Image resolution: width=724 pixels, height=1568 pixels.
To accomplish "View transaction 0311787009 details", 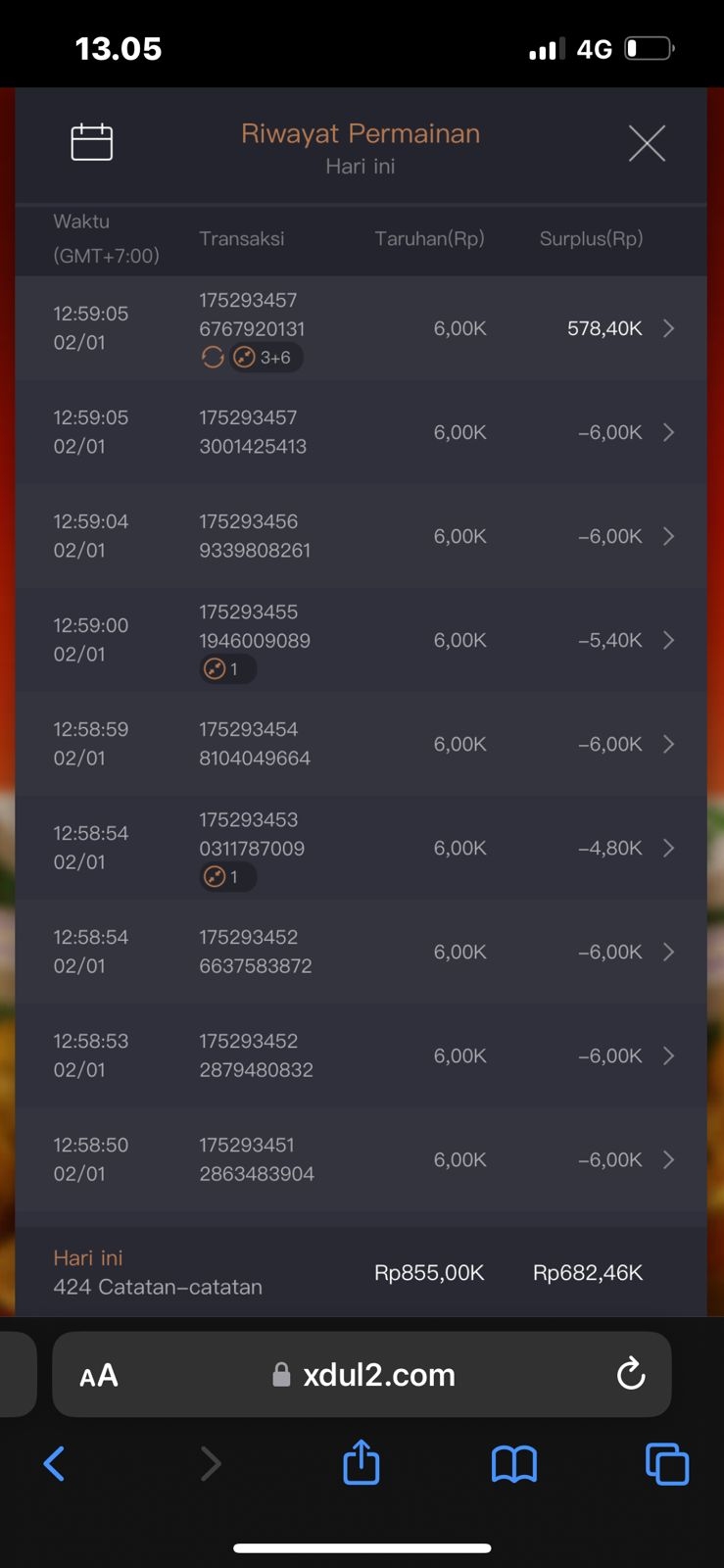I will coord(668,848).
